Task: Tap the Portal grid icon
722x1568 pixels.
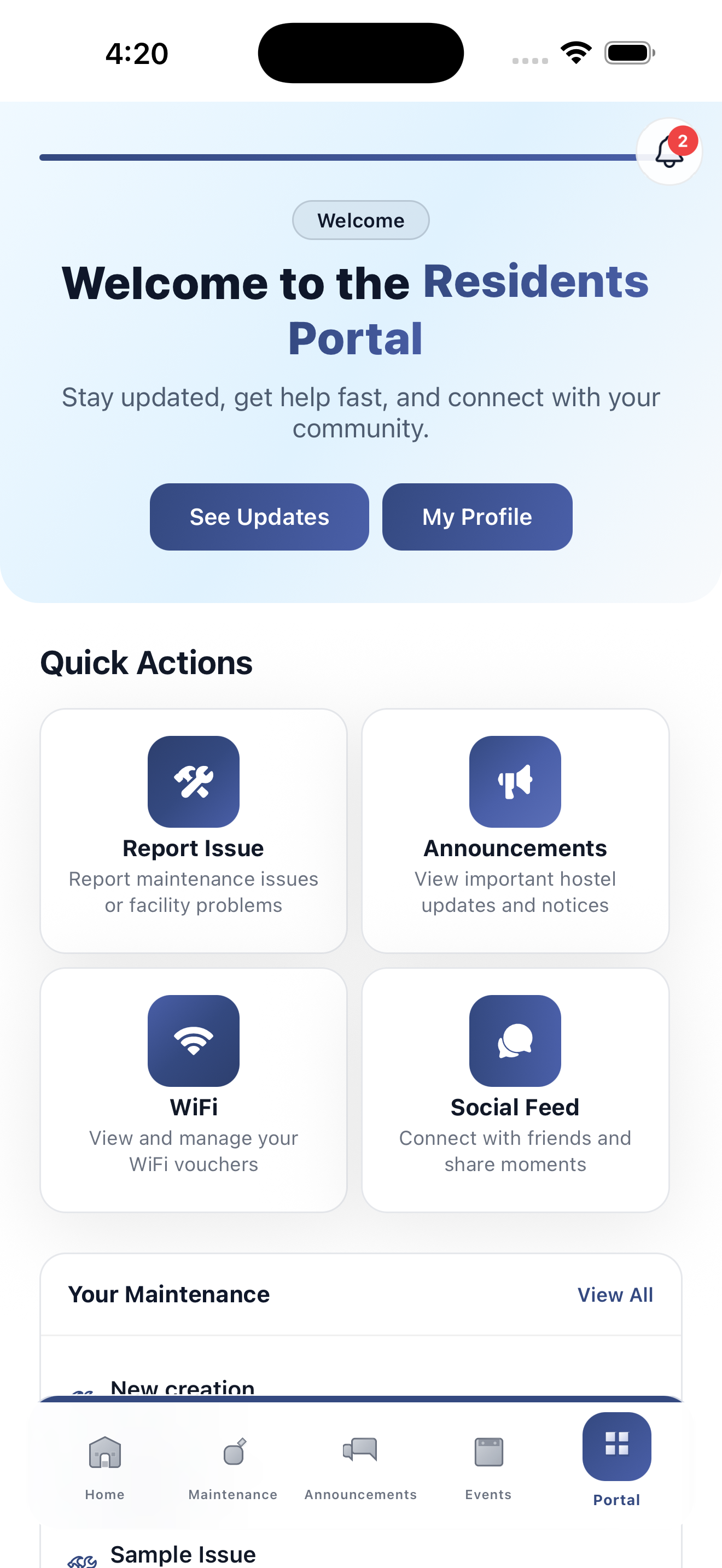Action: pos(616,1446)
